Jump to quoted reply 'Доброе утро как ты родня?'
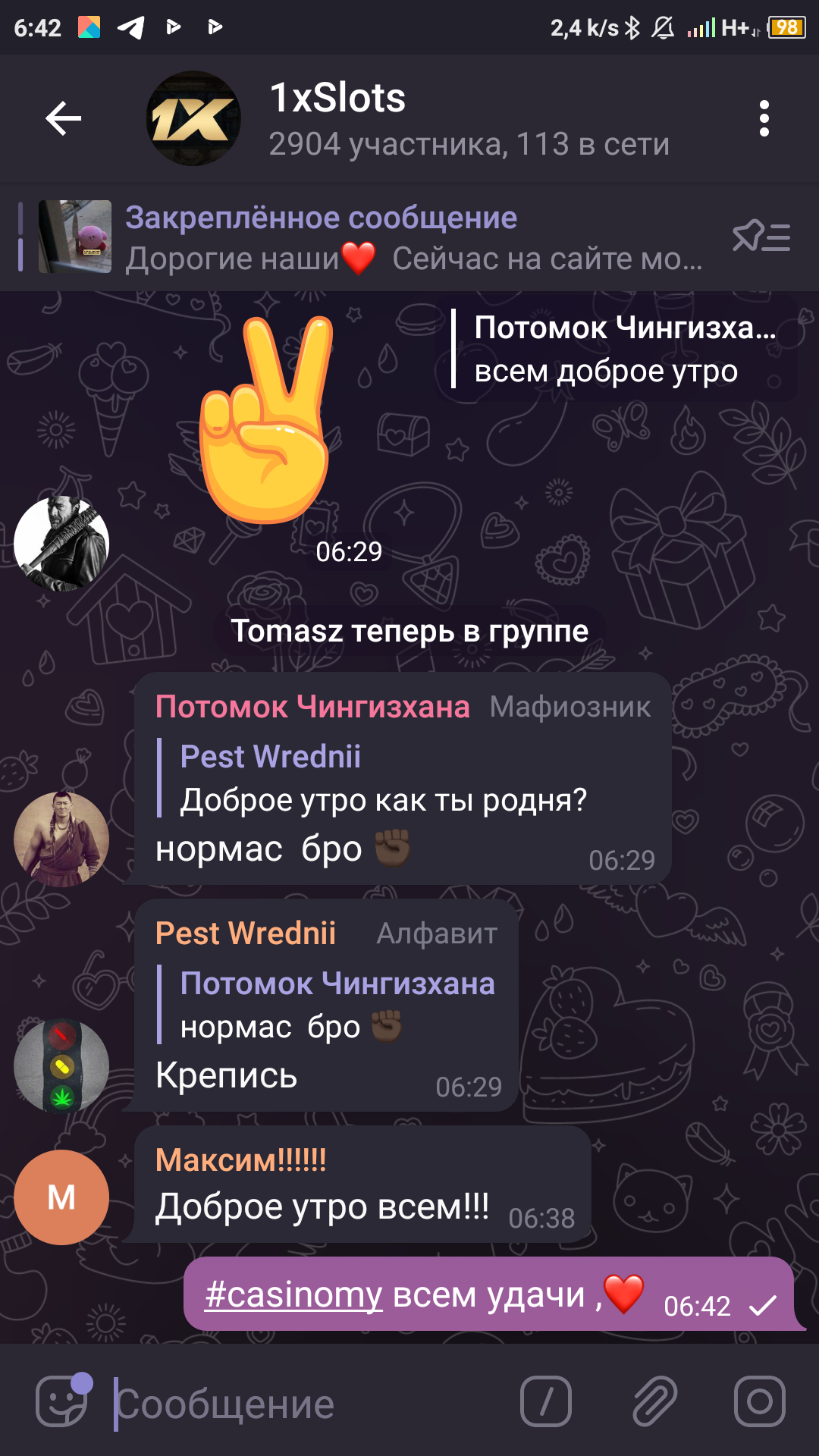Image resolution: width=819 pixels, height=1456 pixels. [x=382, y=779]
